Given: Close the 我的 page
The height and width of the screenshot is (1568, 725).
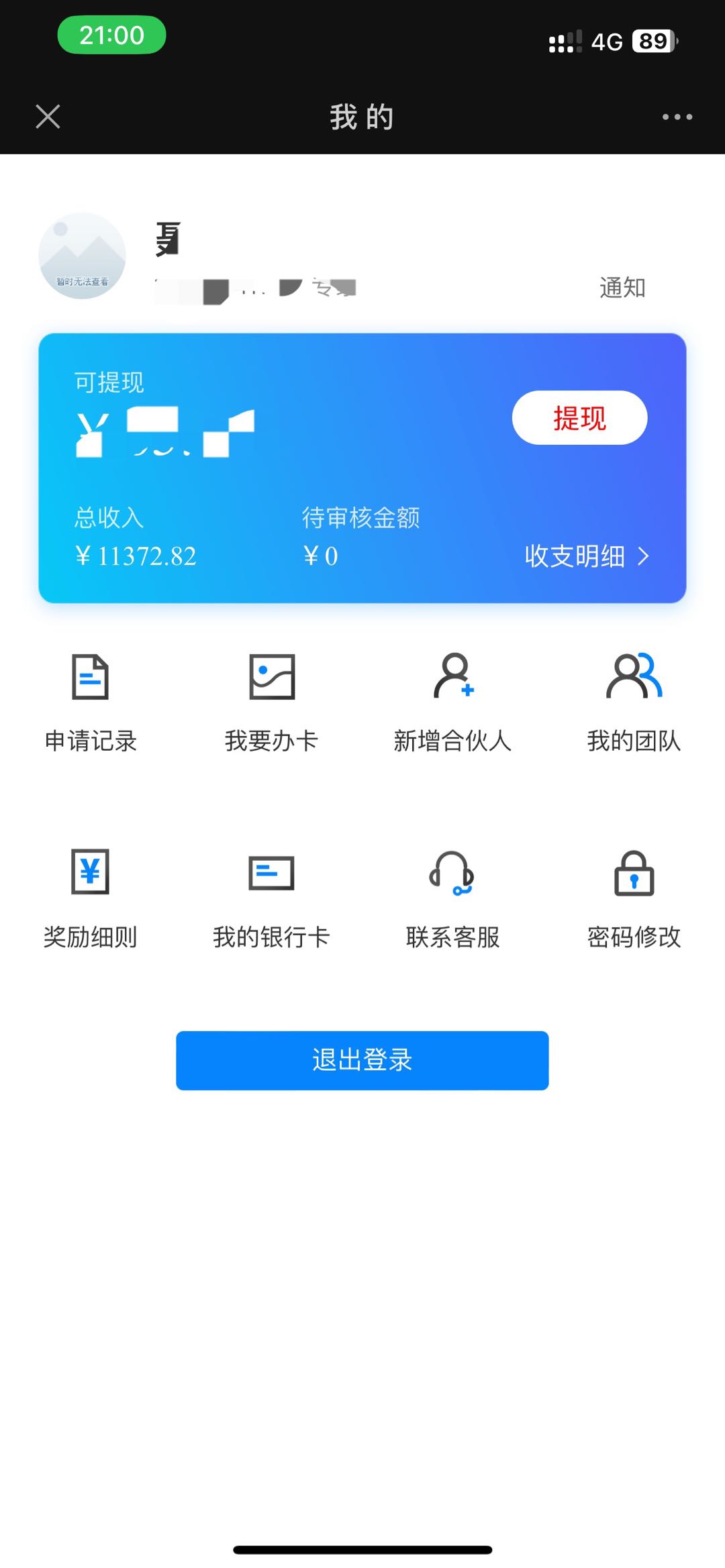Looking at the screenshot, I should (48, 117).
